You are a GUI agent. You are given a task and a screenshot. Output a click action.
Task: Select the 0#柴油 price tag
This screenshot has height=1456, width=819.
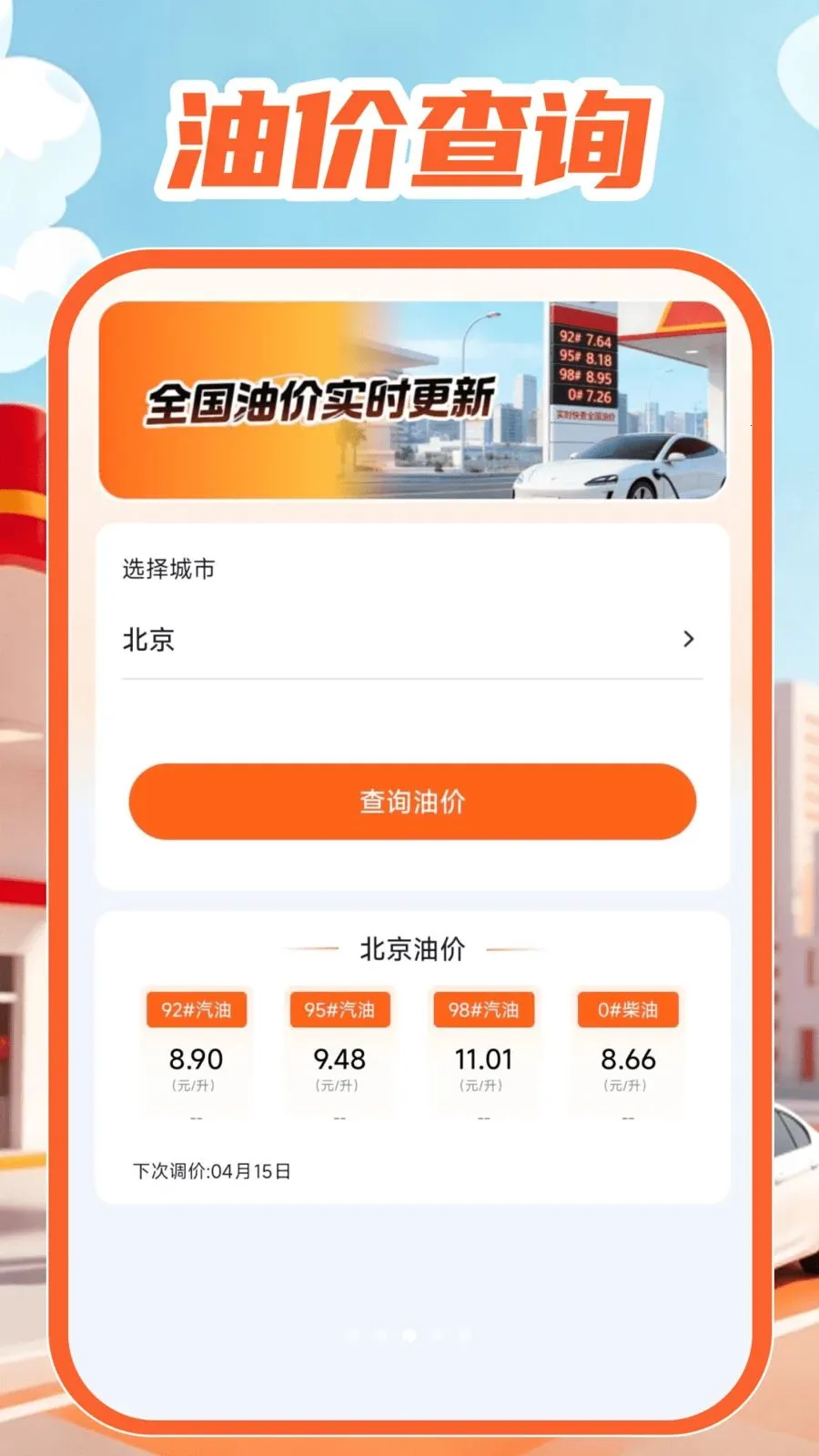(x=626, y=1010)
